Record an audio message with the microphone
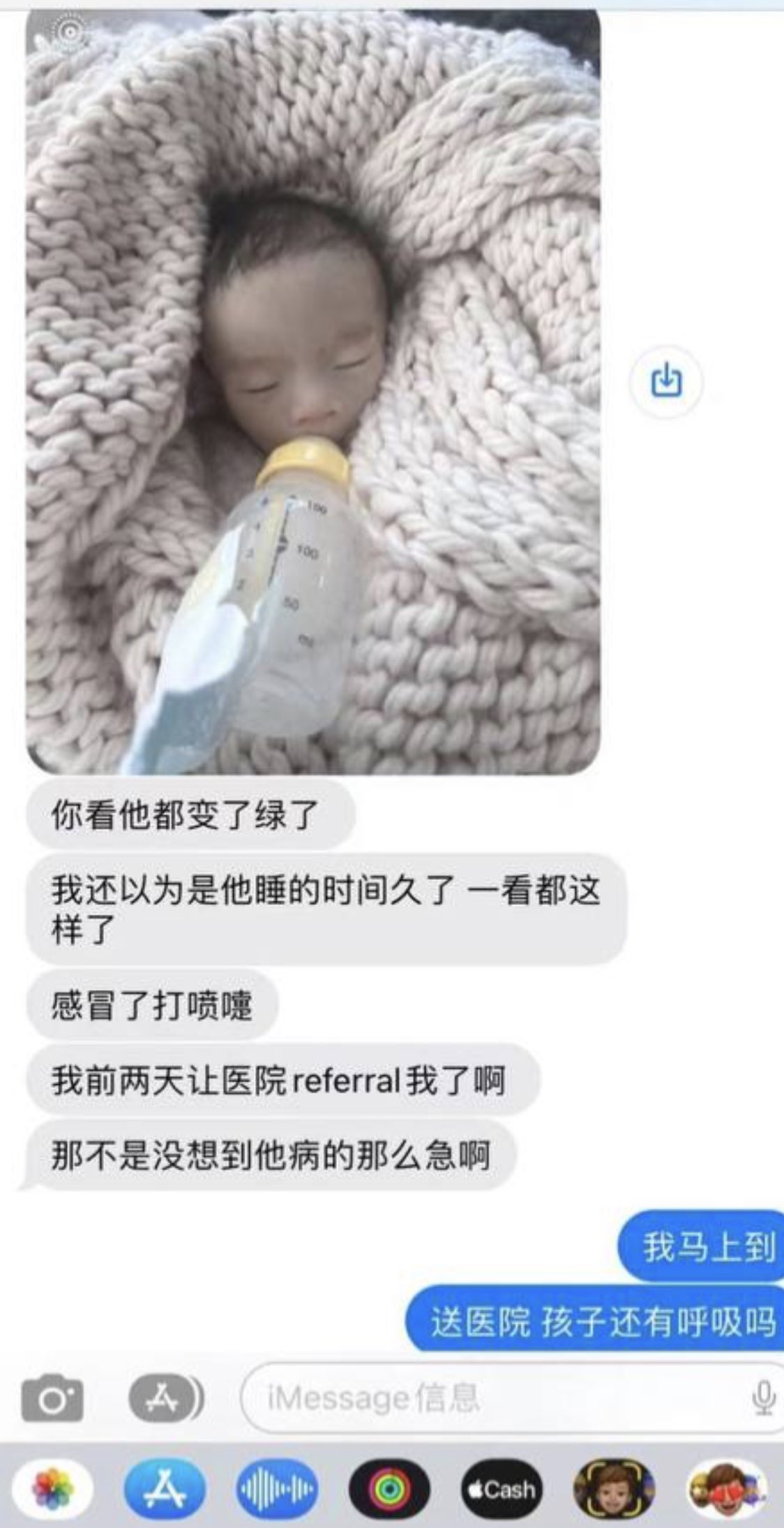The width and height of the screenshot is (784, 1528). click(x=764, y=1398)
